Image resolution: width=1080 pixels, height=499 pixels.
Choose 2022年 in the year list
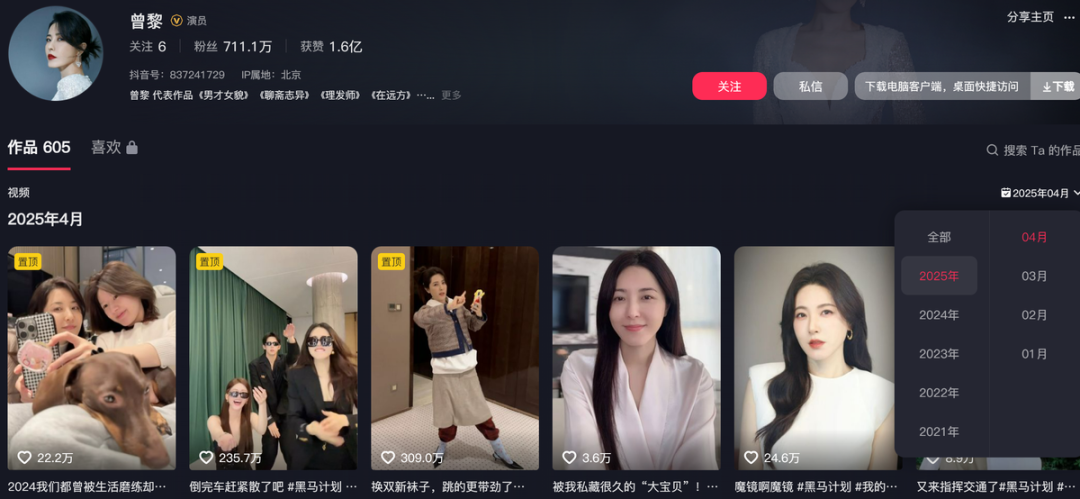coord(939,393)
